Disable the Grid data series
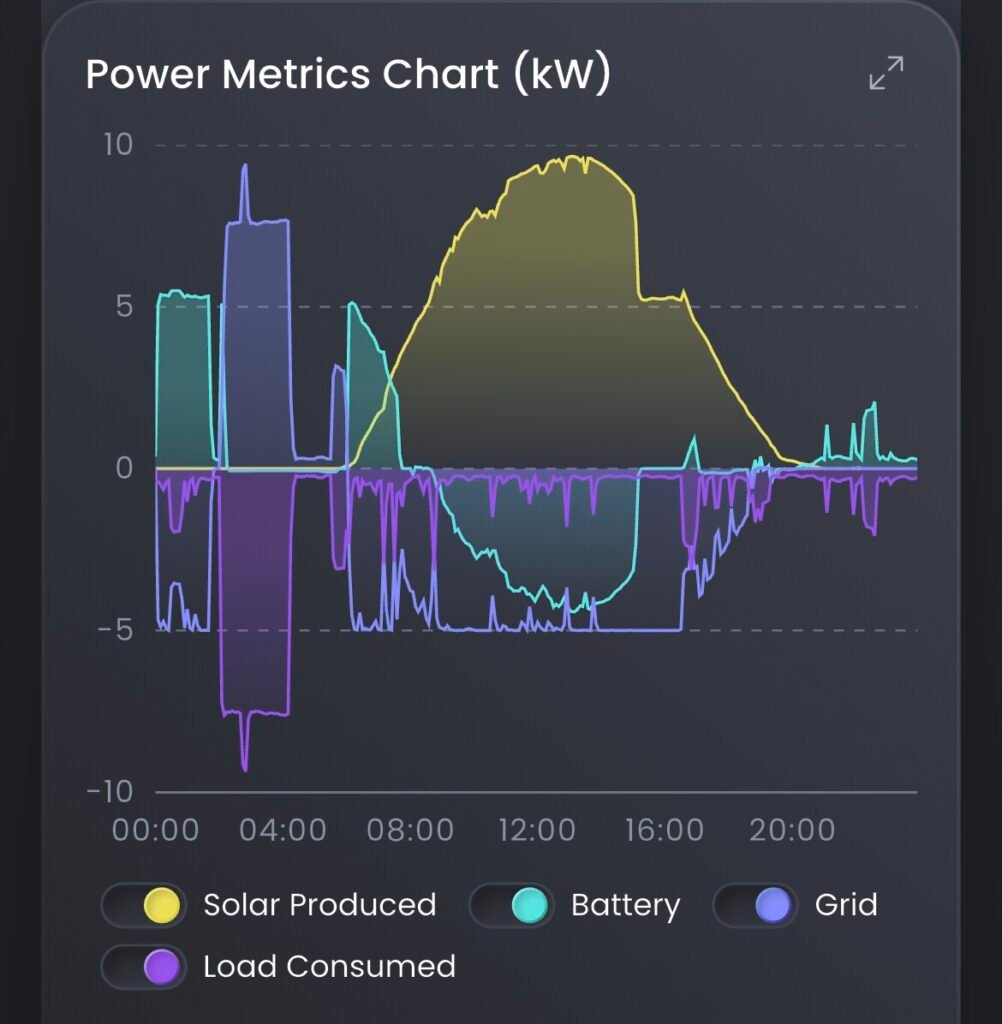Viewport: 1002px width, 1024px height. [753, 905]
